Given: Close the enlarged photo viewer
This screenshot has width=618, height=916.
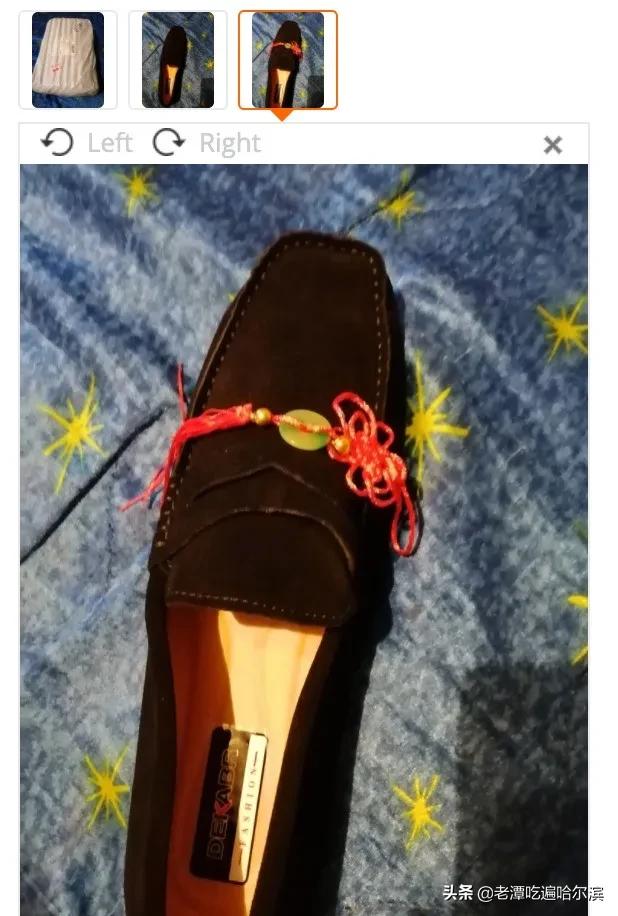Looking at the screenshot, I should pyautogui.click(x=552, y=145).
